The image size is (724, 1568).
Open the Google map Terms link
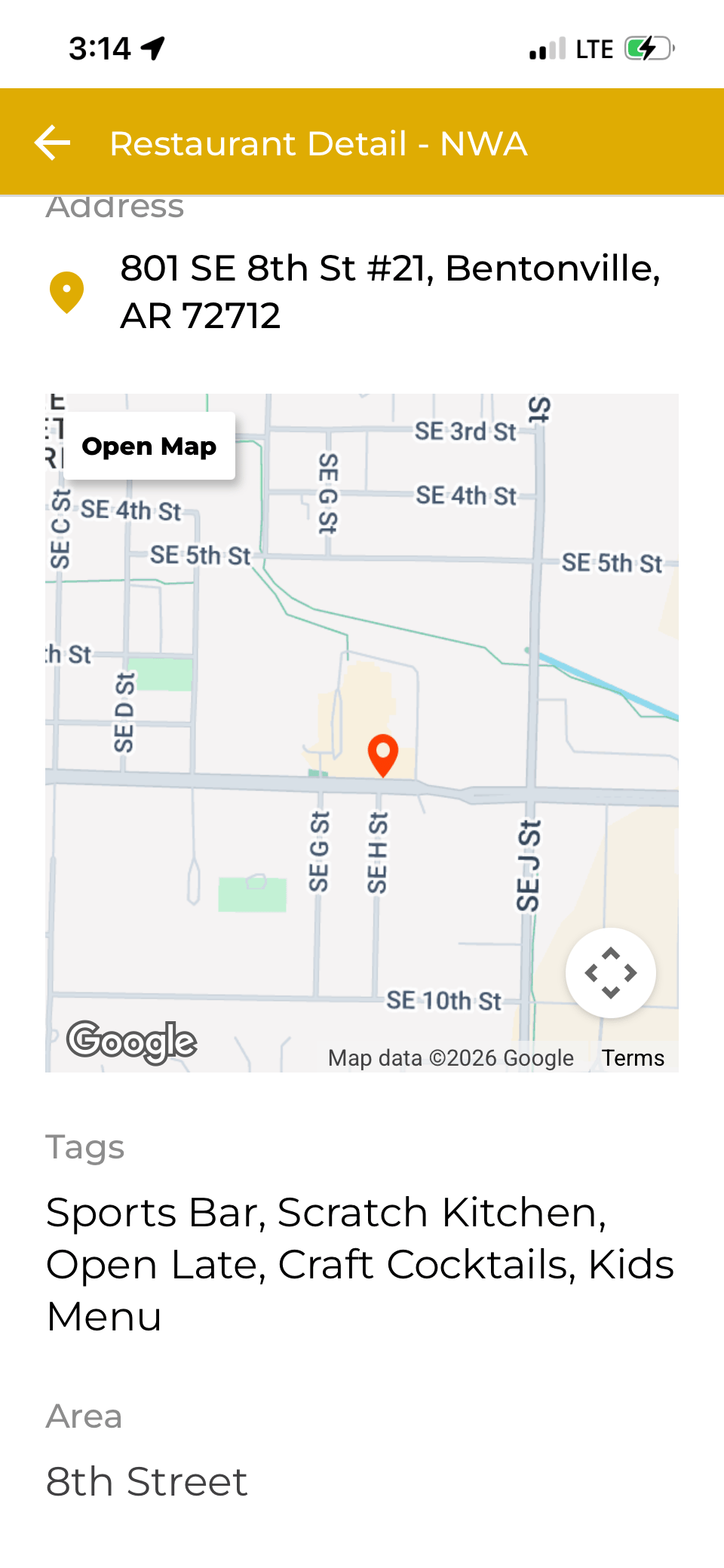coord(633,1058)
